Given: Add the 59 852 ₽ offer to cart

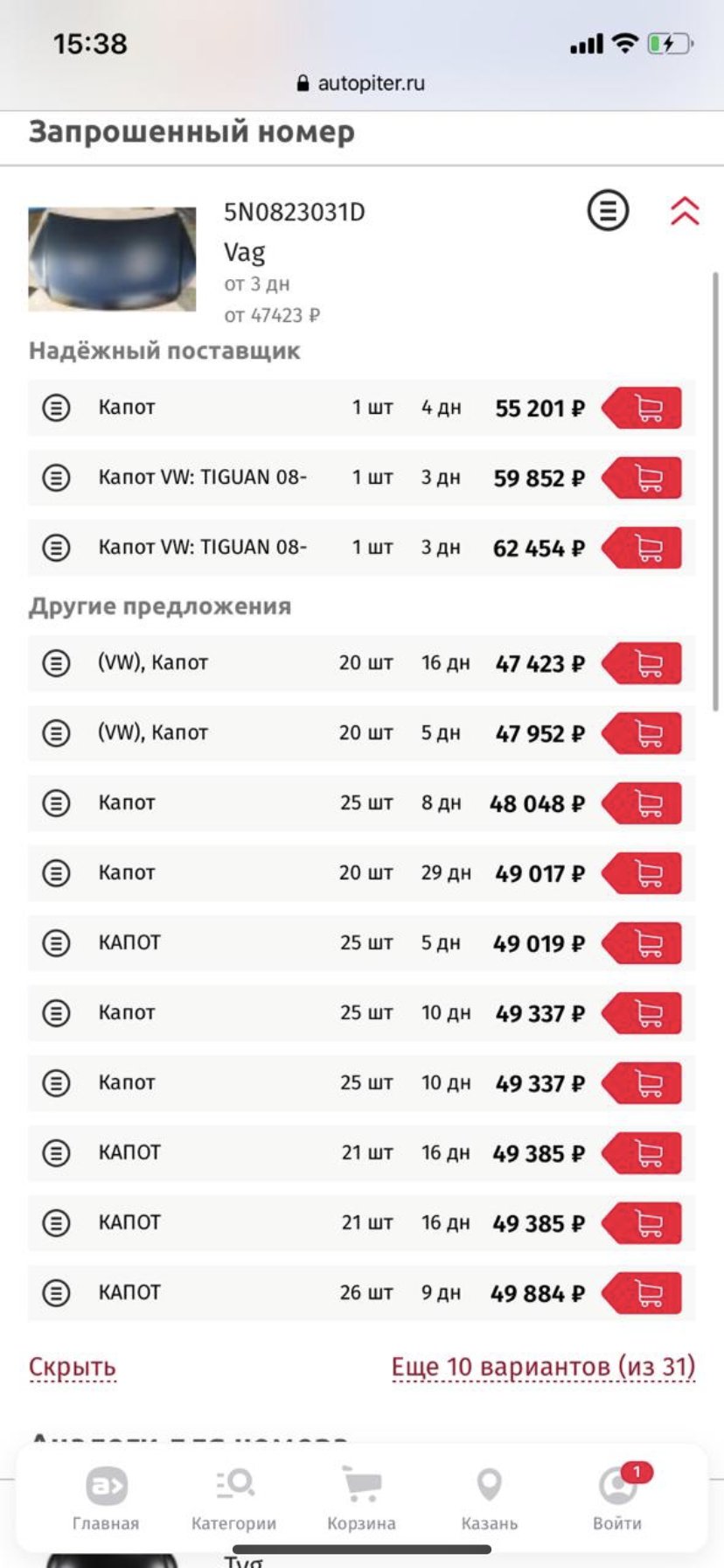Looking at the screenshot, I should click(x=644, y=479).
